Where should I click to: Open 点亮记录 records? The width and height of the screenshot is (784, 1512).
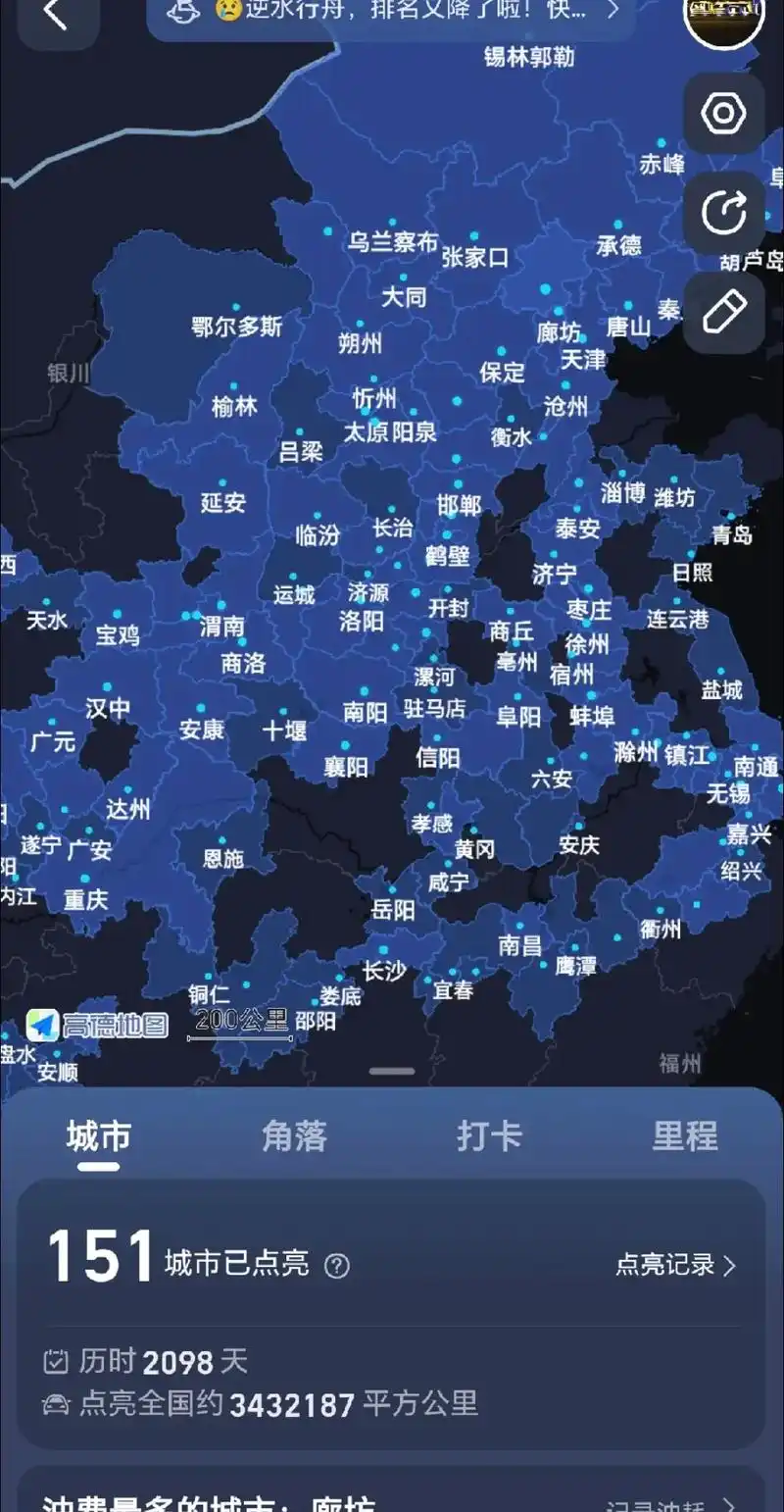pyautogui.click(x=674, y=1265)
